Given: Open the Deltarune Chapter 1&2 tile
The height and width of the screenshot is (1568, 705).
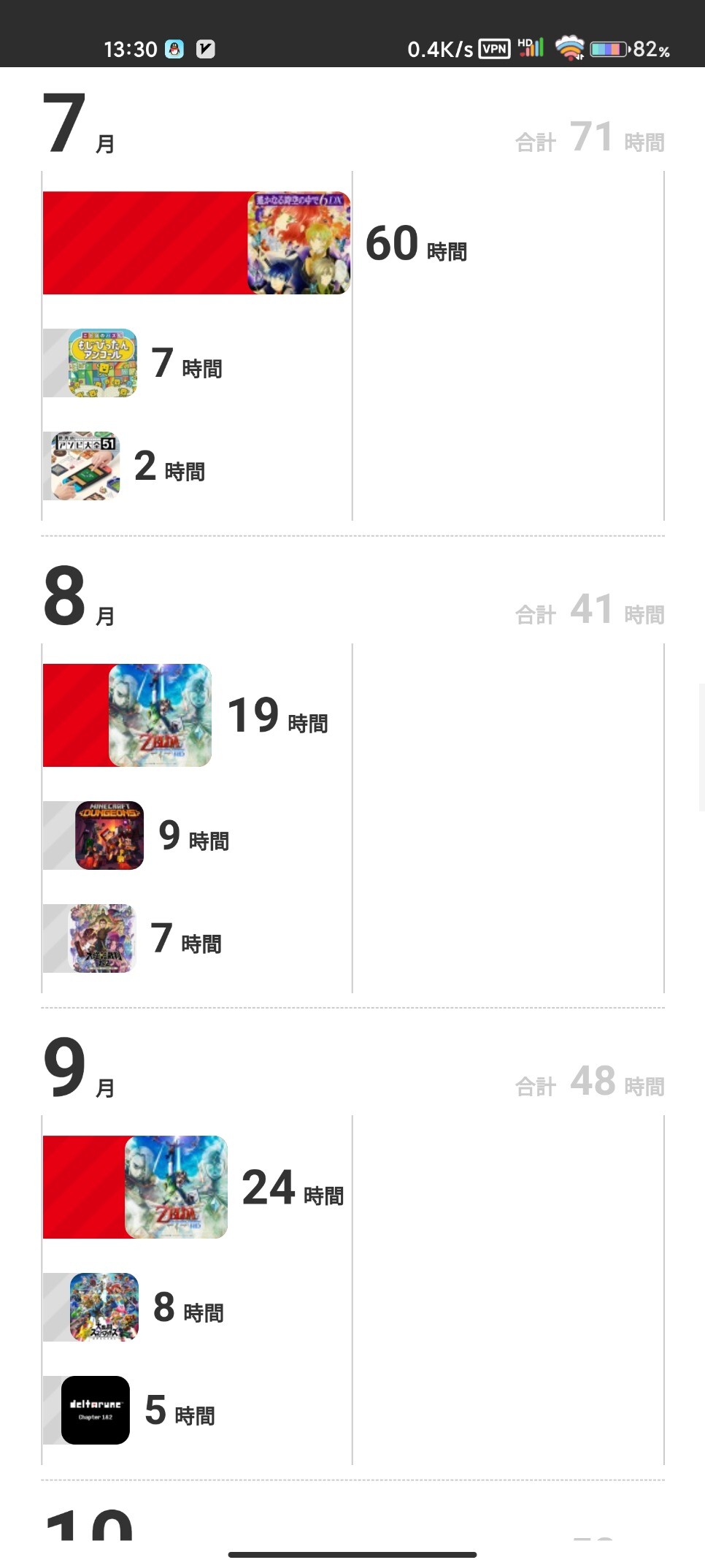Looking at the screenshot, I should click(96, 1410).
